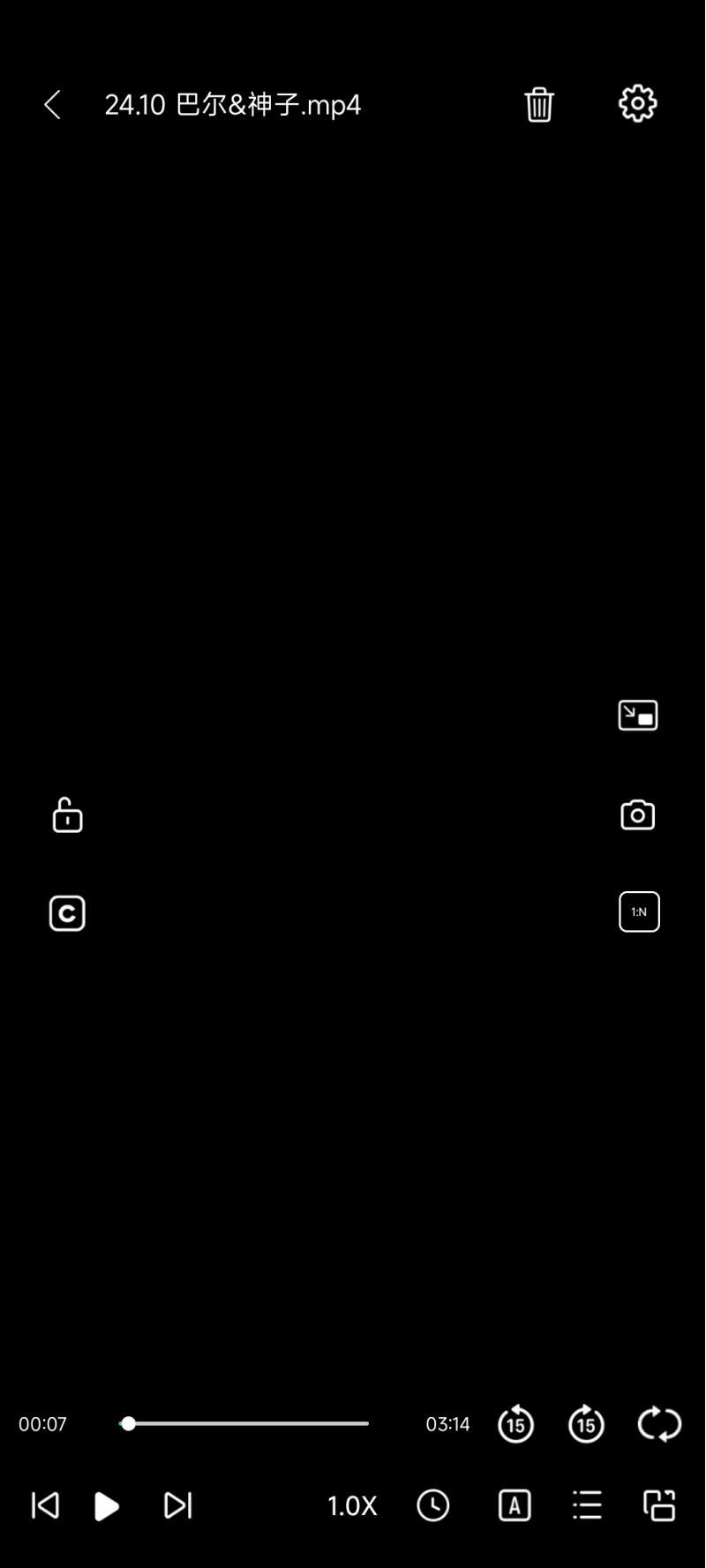
Task: Open the player settings gear
Action: 637,103
